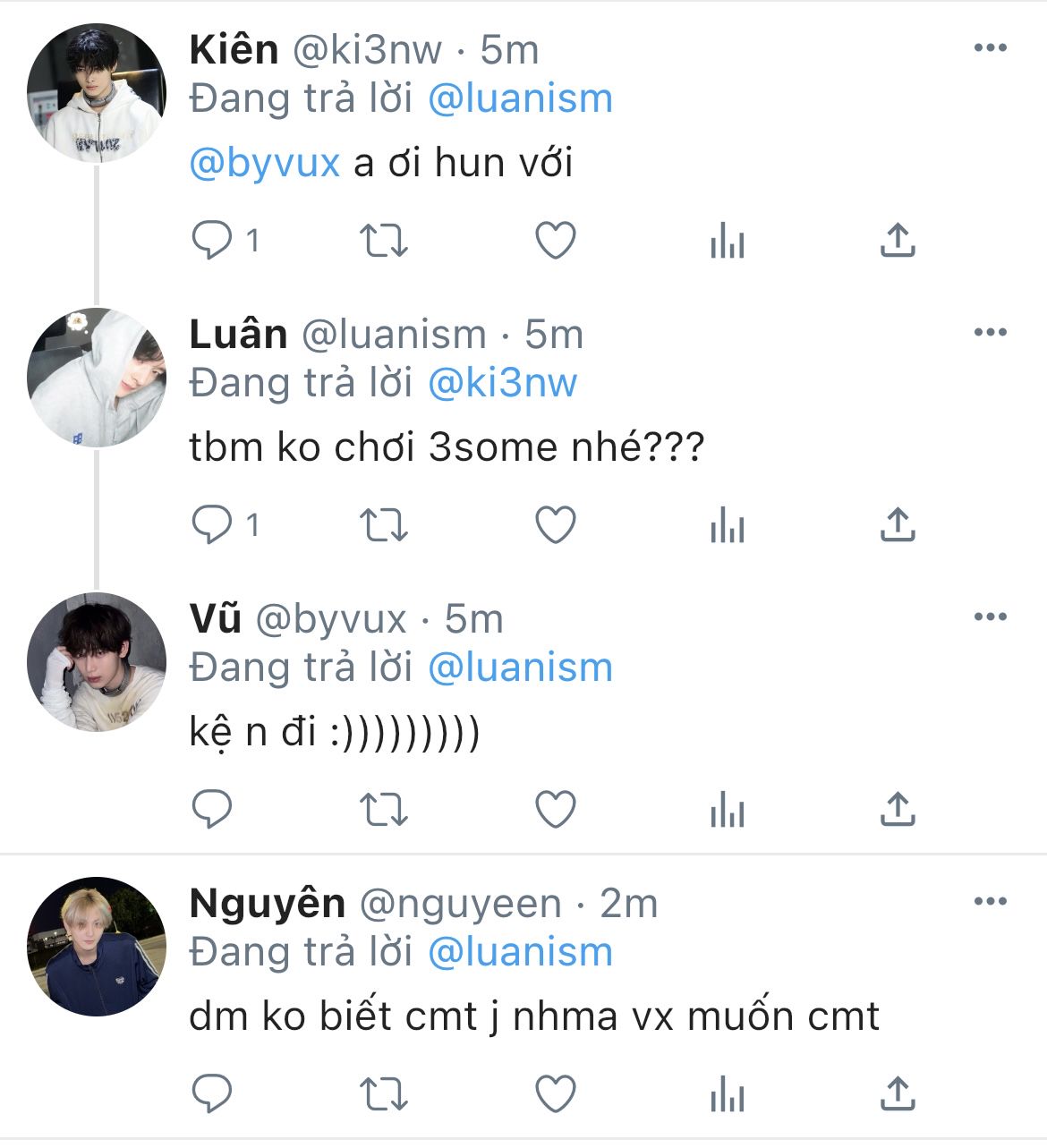The height and width of the screenshot is (1148, 1047).
Task: Like Vũ's tweet
Action: pos(555,809)
